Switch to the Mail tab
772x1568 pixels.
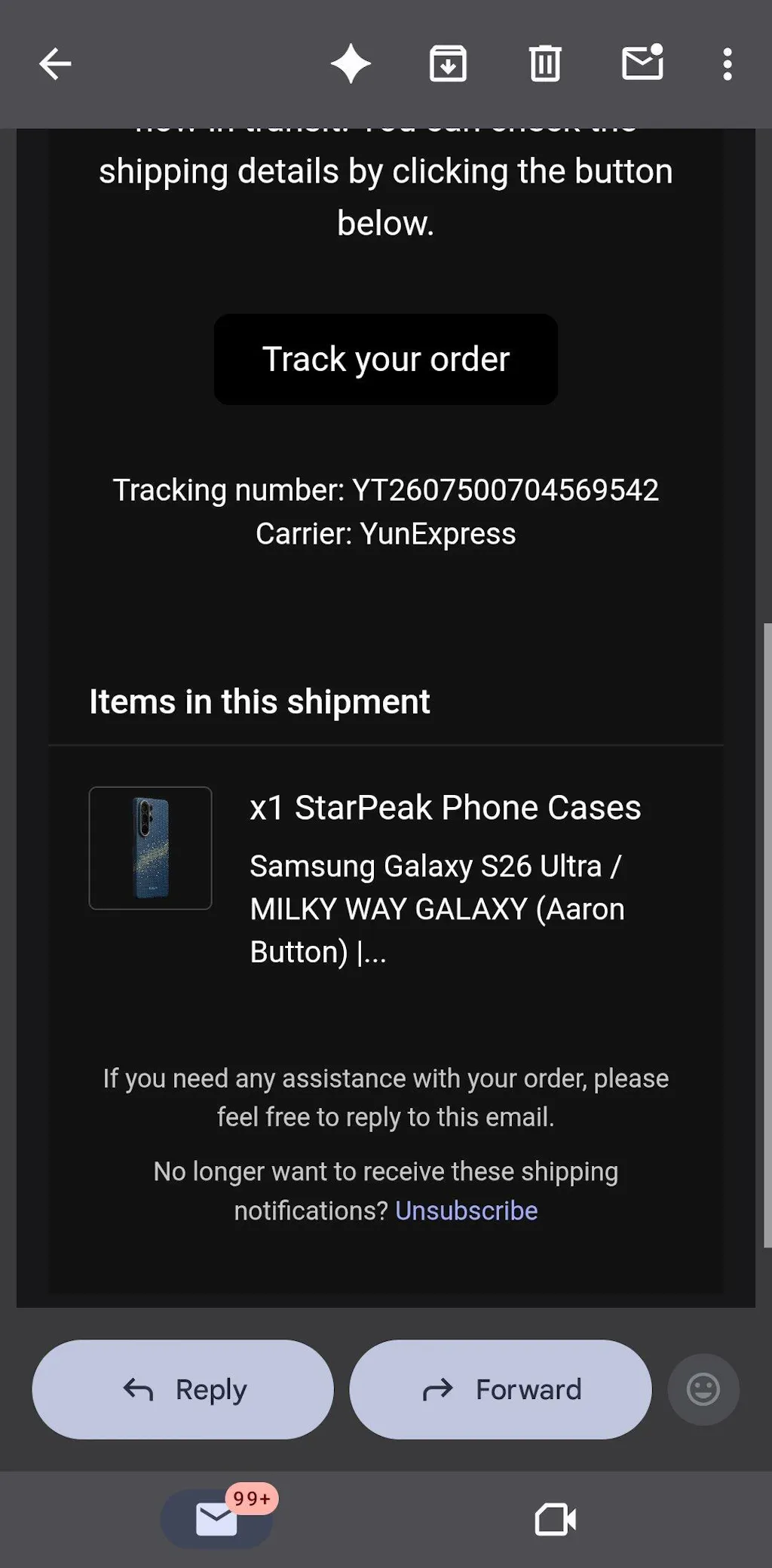pyautogui.click(x=217, y=1519)
